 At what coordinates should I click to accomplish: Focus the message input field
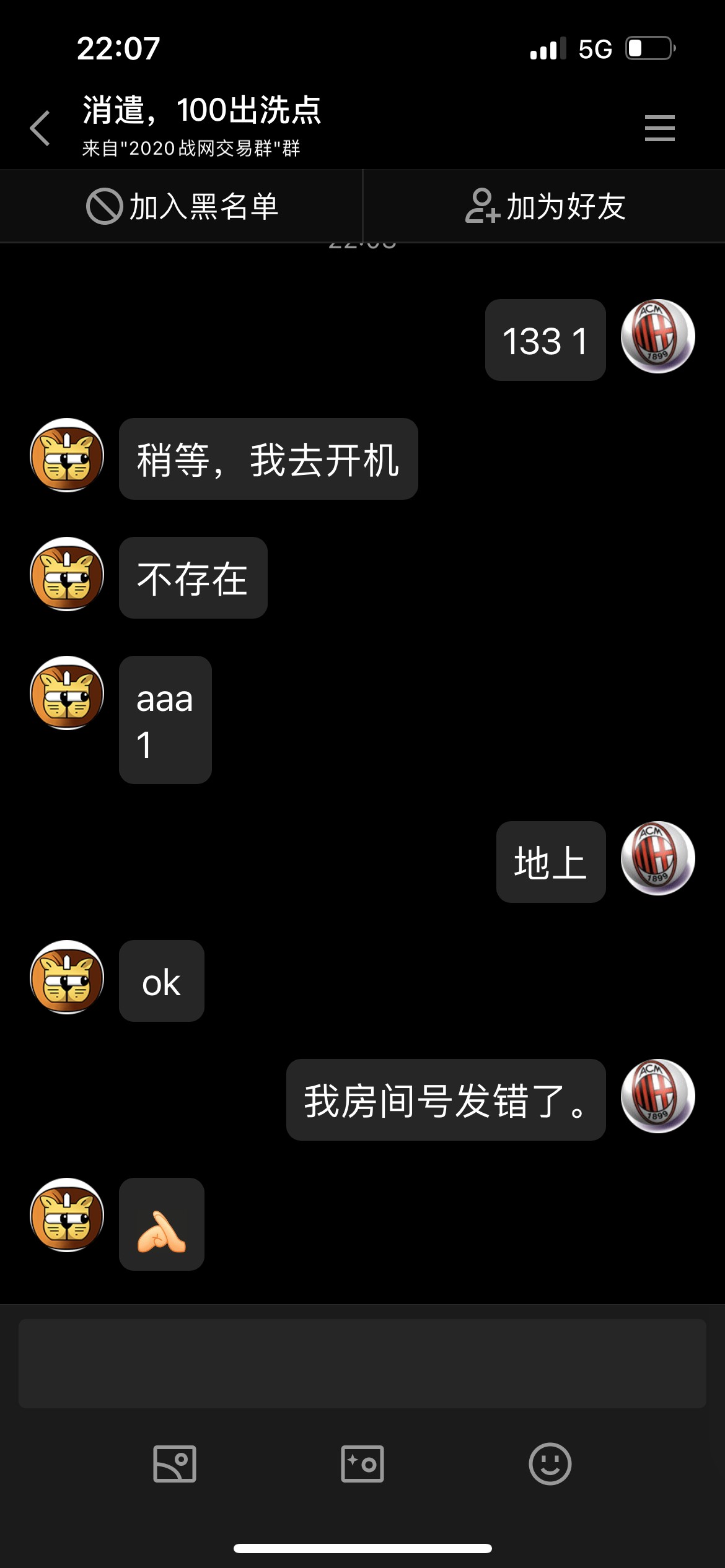[x=362, y=1364]
